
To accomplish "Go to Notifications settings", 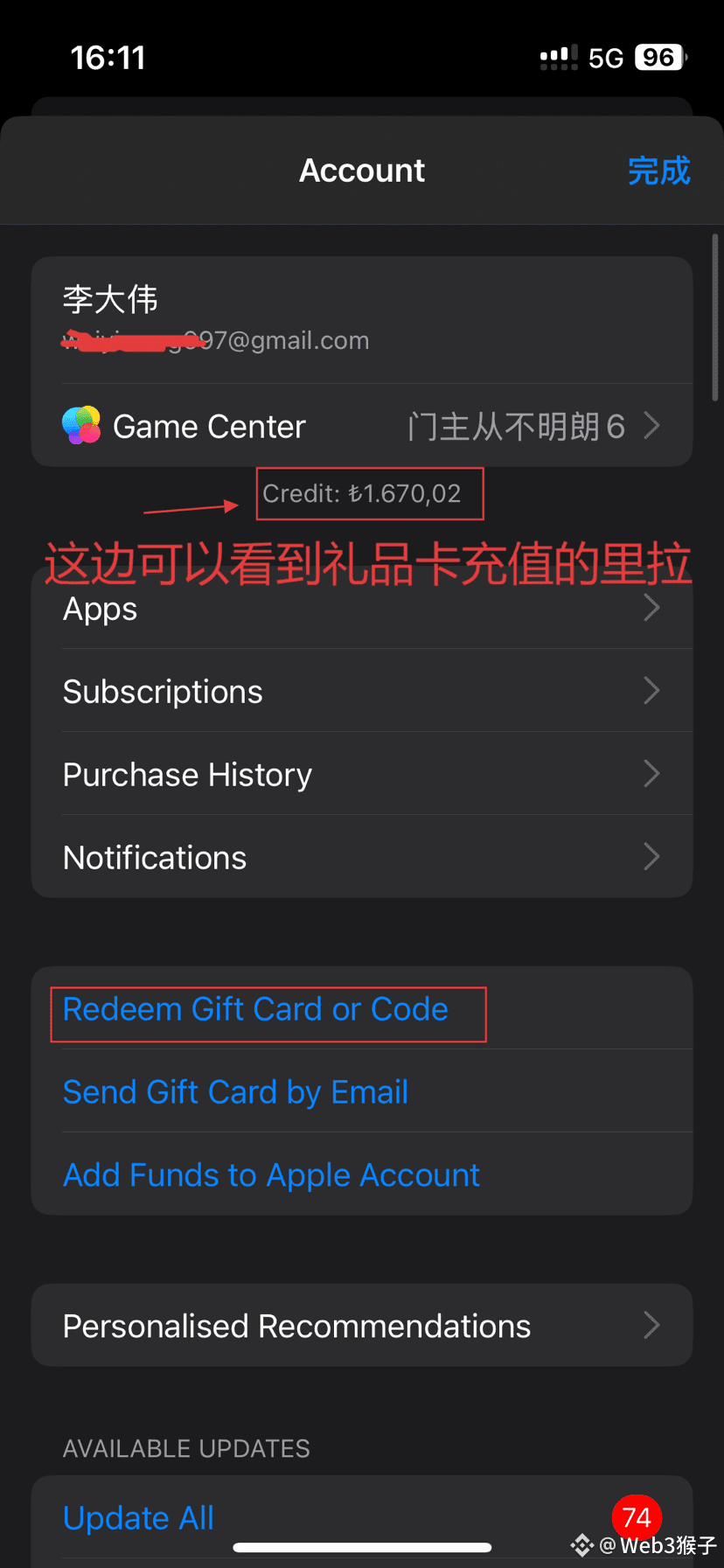I will click(x=360, y=858).
